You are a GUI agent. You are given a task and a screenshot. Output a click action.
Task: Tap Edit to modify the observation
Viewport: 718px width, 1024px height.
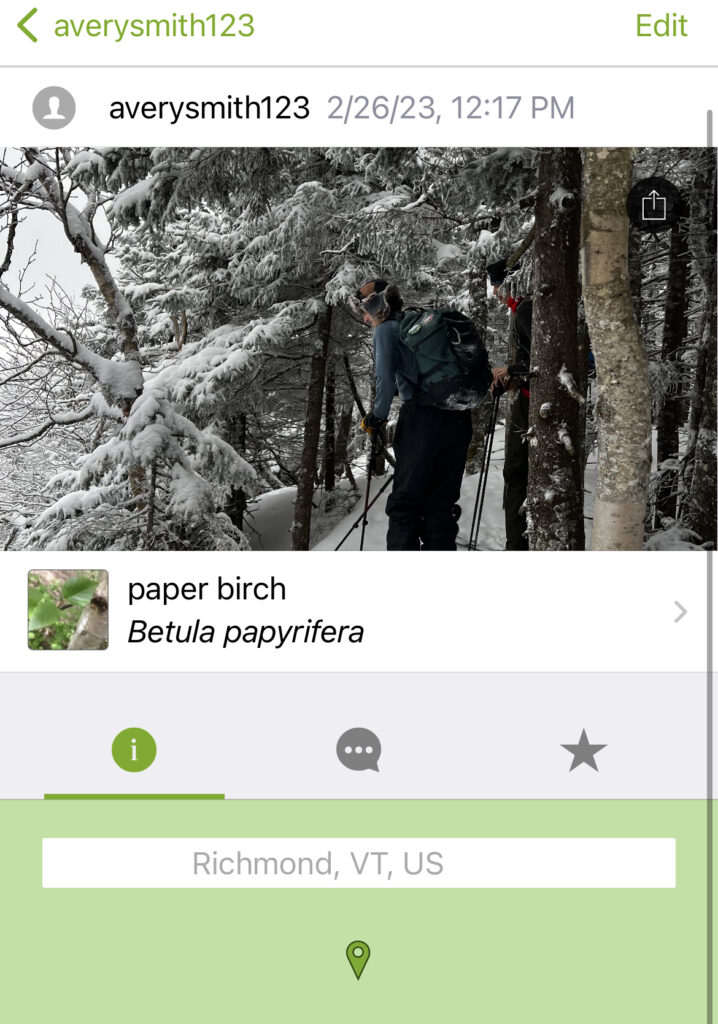pyautogui.click(x=661, y=26)
